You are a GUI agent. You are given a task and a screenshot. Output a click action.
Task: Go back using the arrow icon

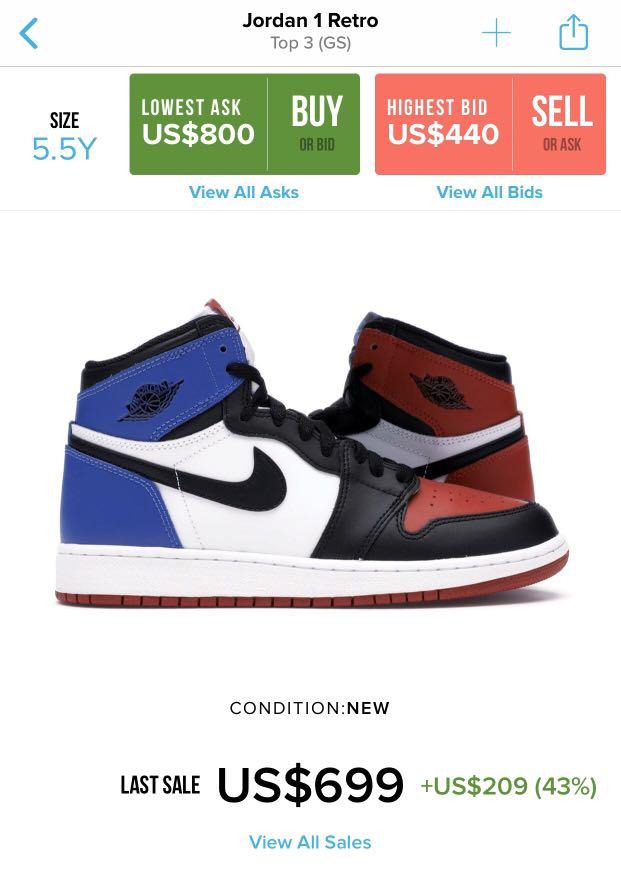point(29,33)
